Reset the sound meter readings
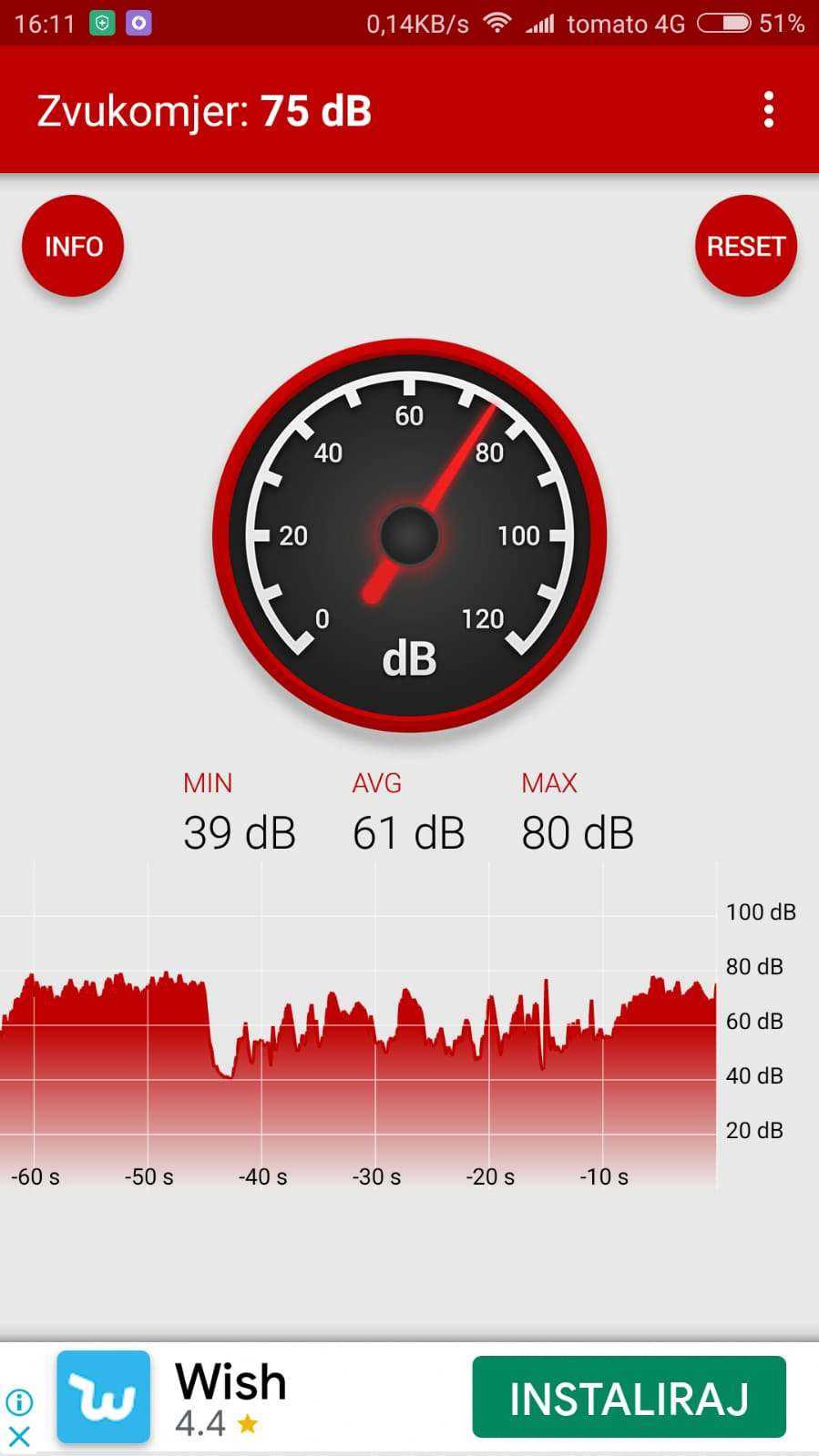This screenshot has height=1456, width=819. pyautogui.click(x=745, y=246)
